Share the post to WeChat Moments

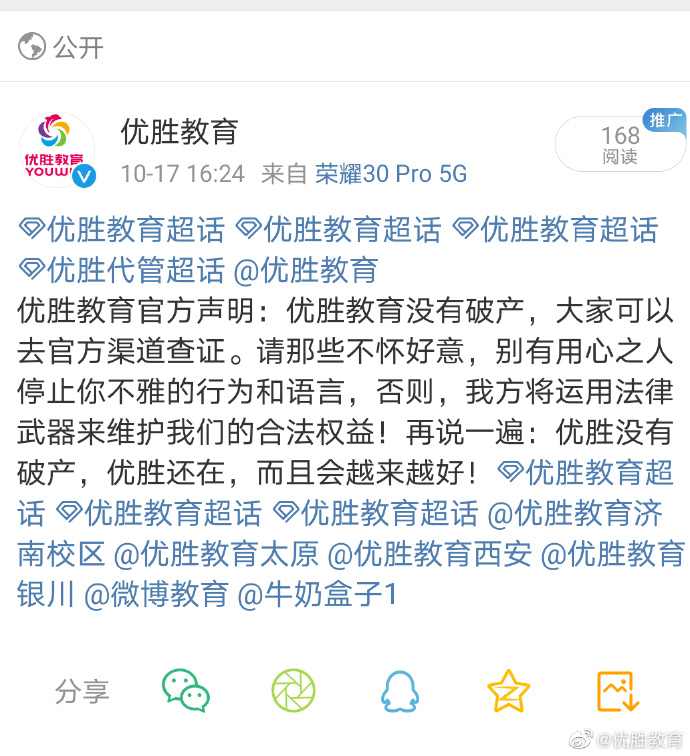[293, 690]
